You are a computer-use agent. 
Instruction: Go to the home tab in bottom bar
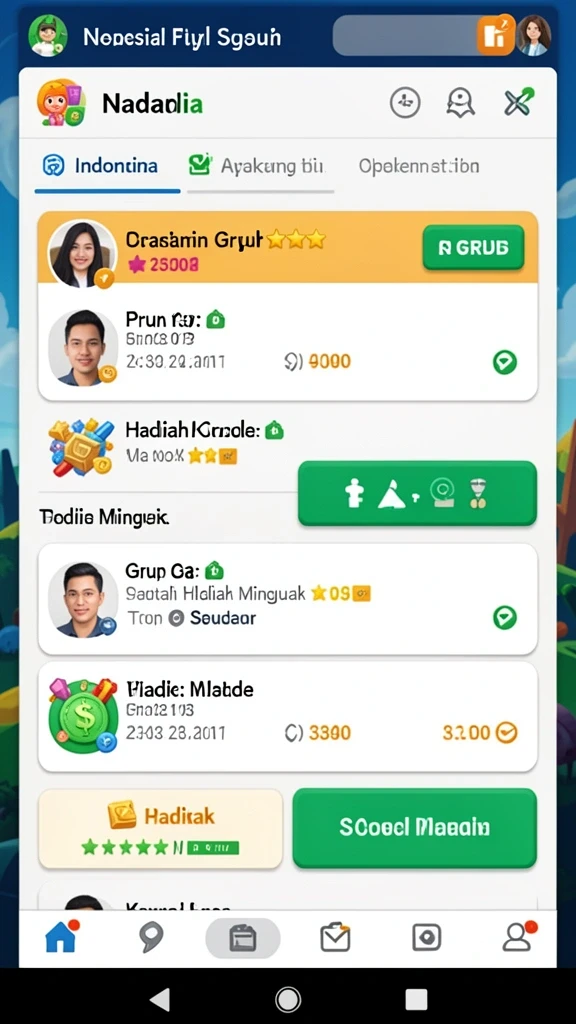tap(62, 938)
